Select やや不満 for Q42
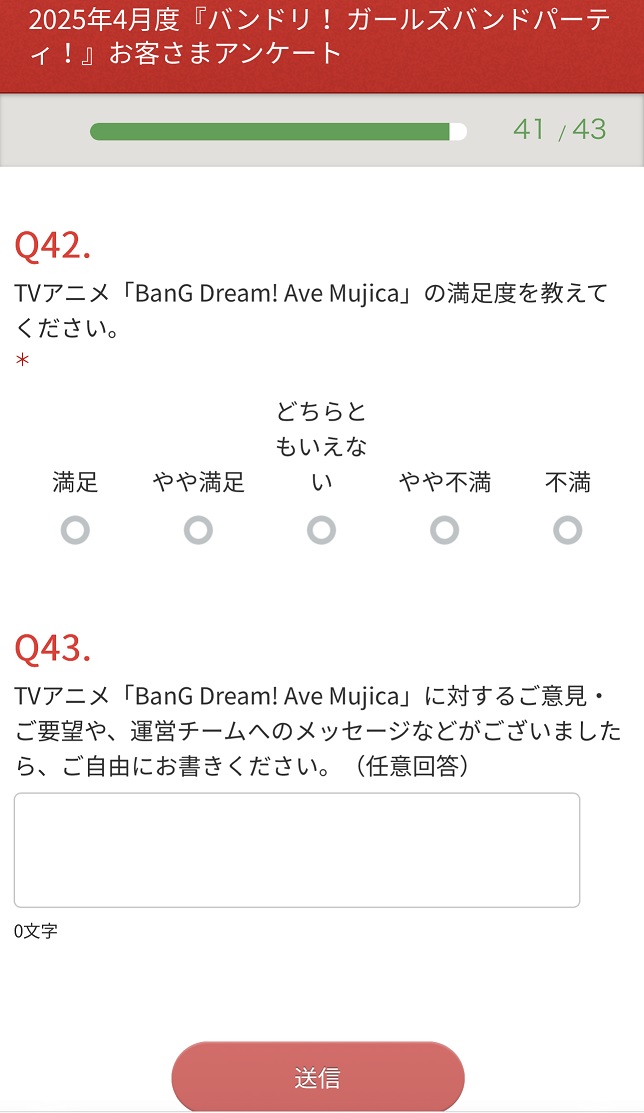The image size is (644, 1113). [444, 530]
